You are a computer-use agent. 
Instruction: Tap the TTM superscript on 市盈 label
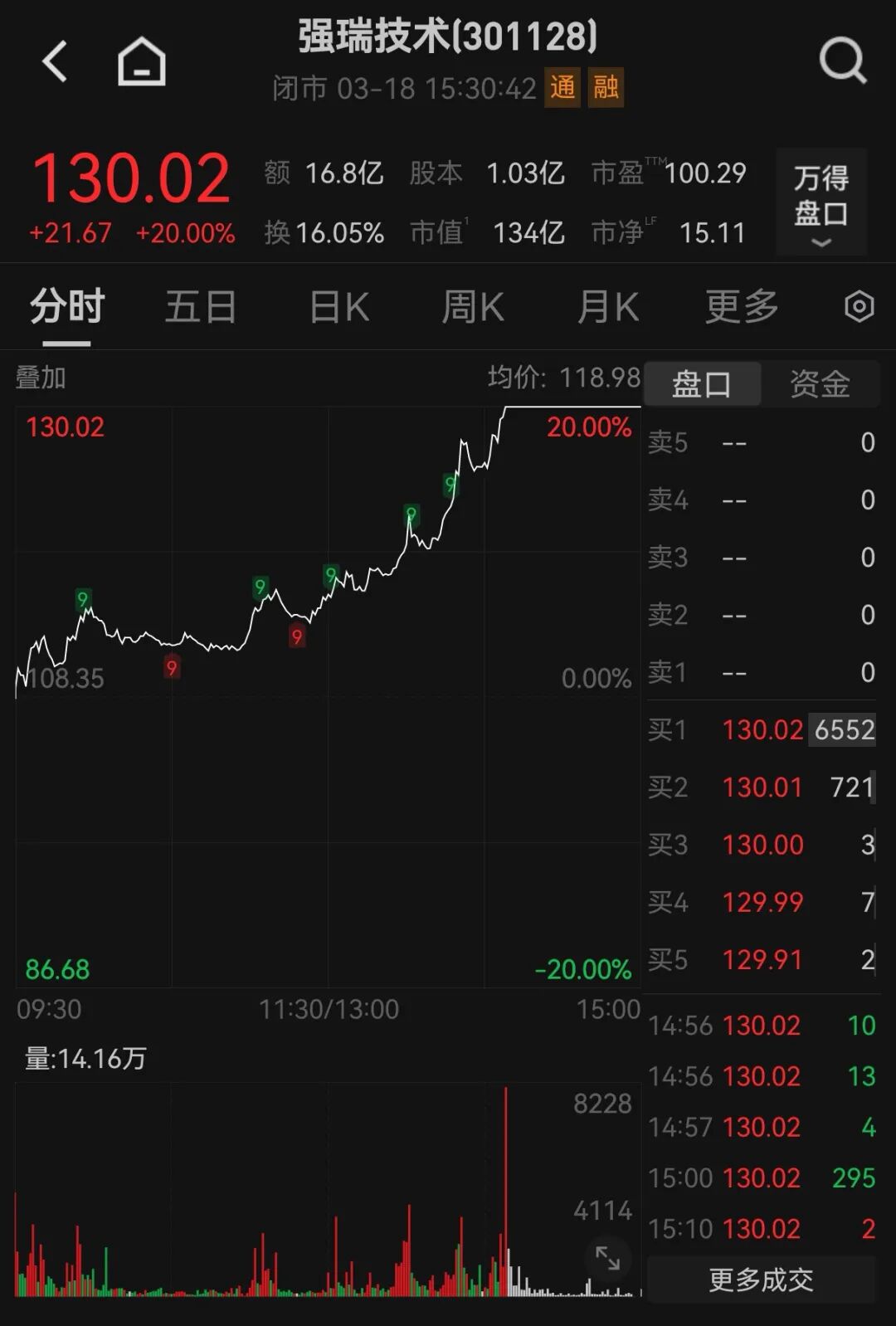pyautogui.click(x=656, y=163)
